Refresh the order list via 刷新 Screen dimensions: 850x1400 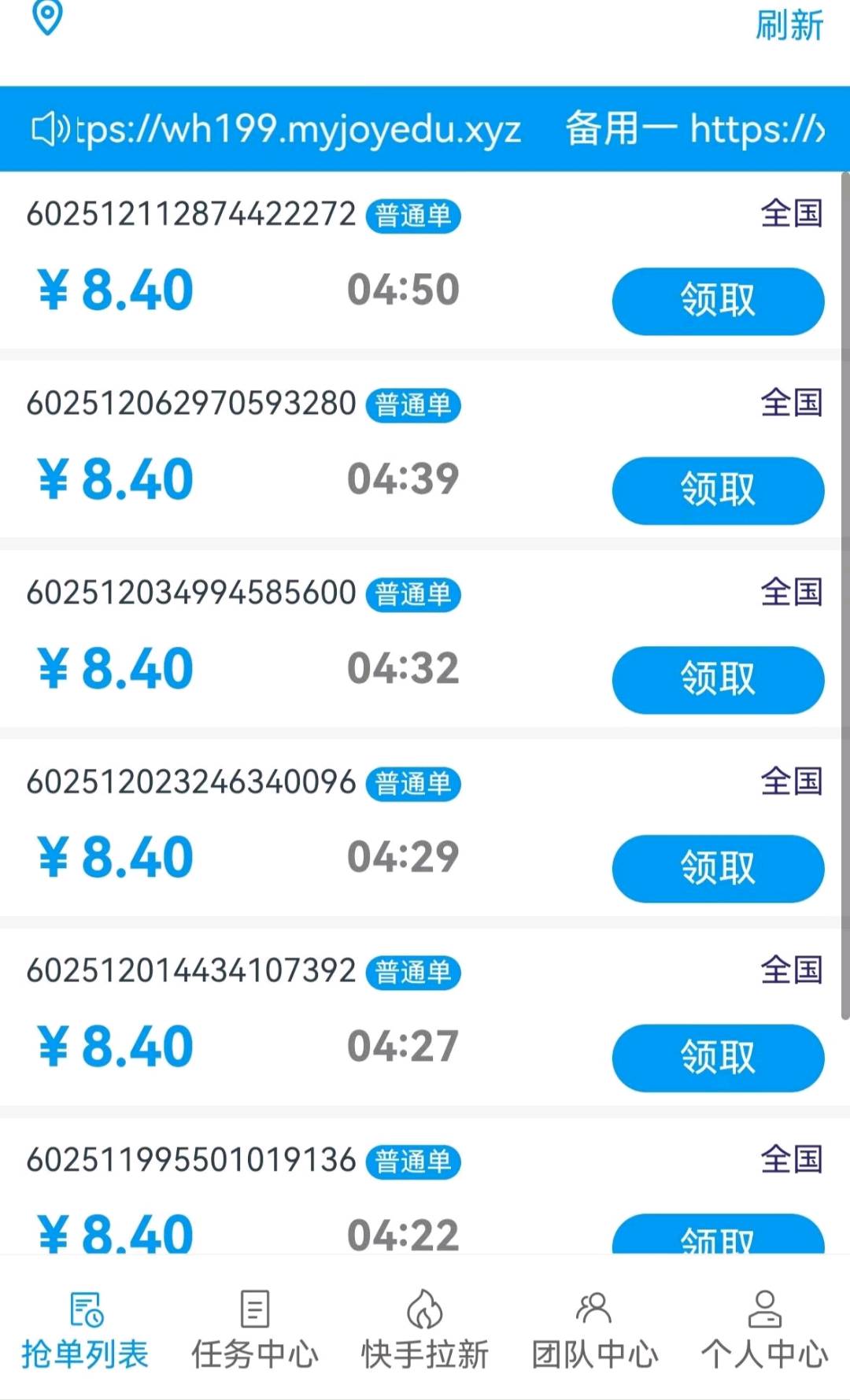pos(789,24)
